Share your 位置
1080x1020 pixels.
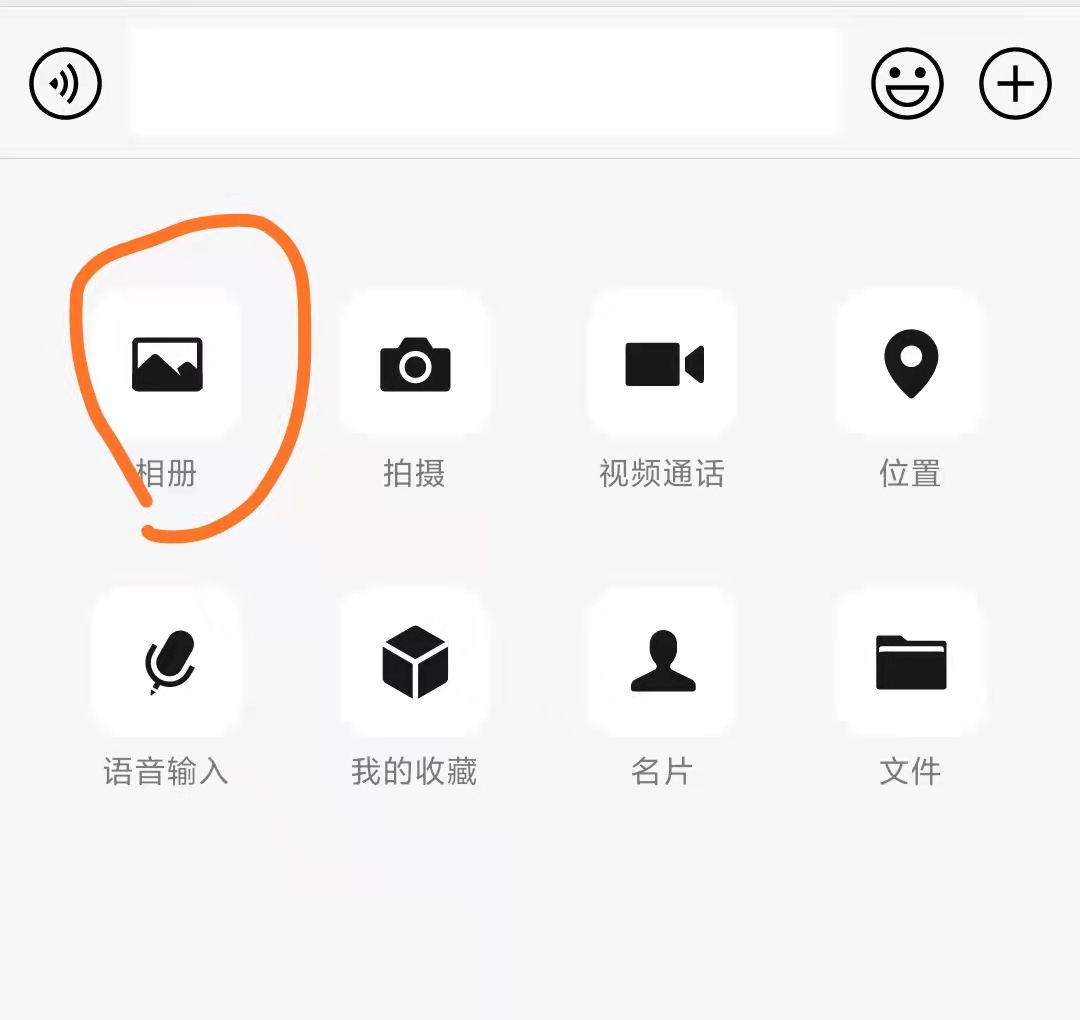pos(911,364)
